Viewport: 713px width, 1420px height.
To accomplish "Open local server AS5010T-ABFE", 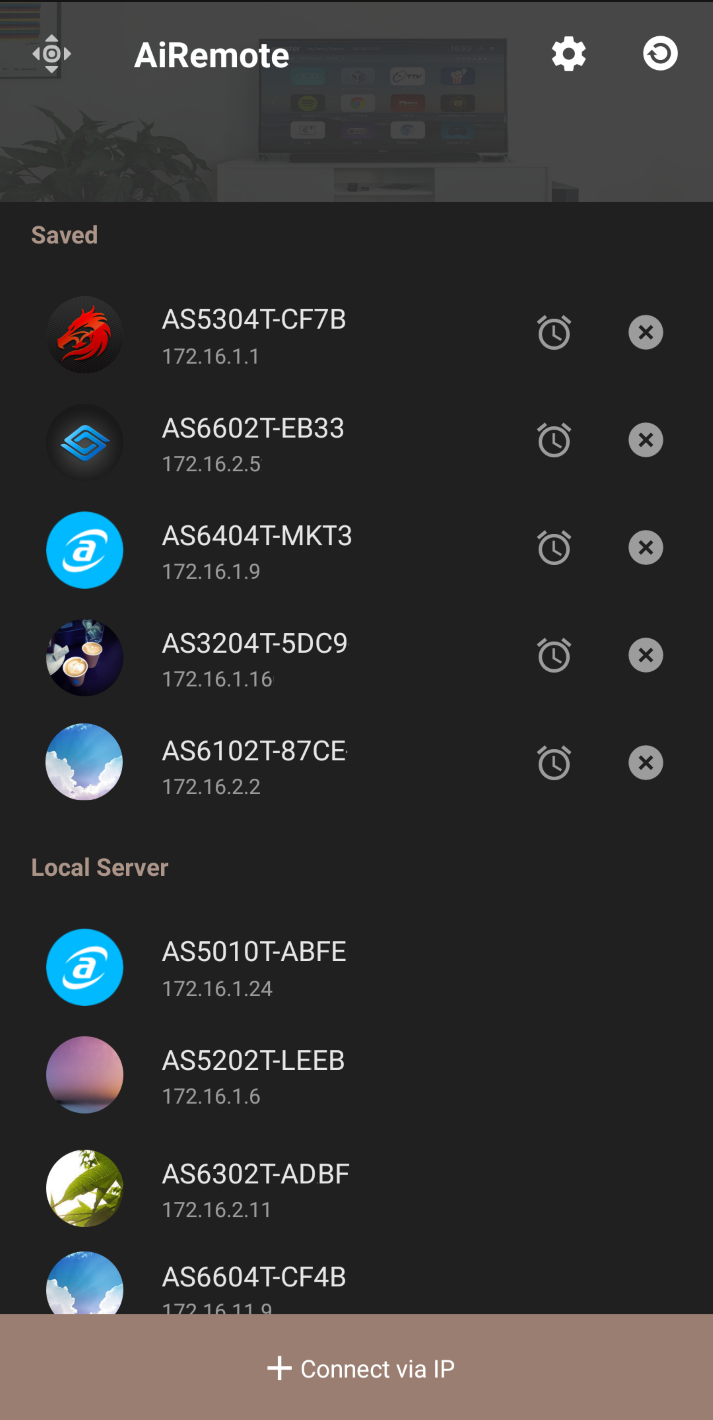I will click(x=356, y=967).
